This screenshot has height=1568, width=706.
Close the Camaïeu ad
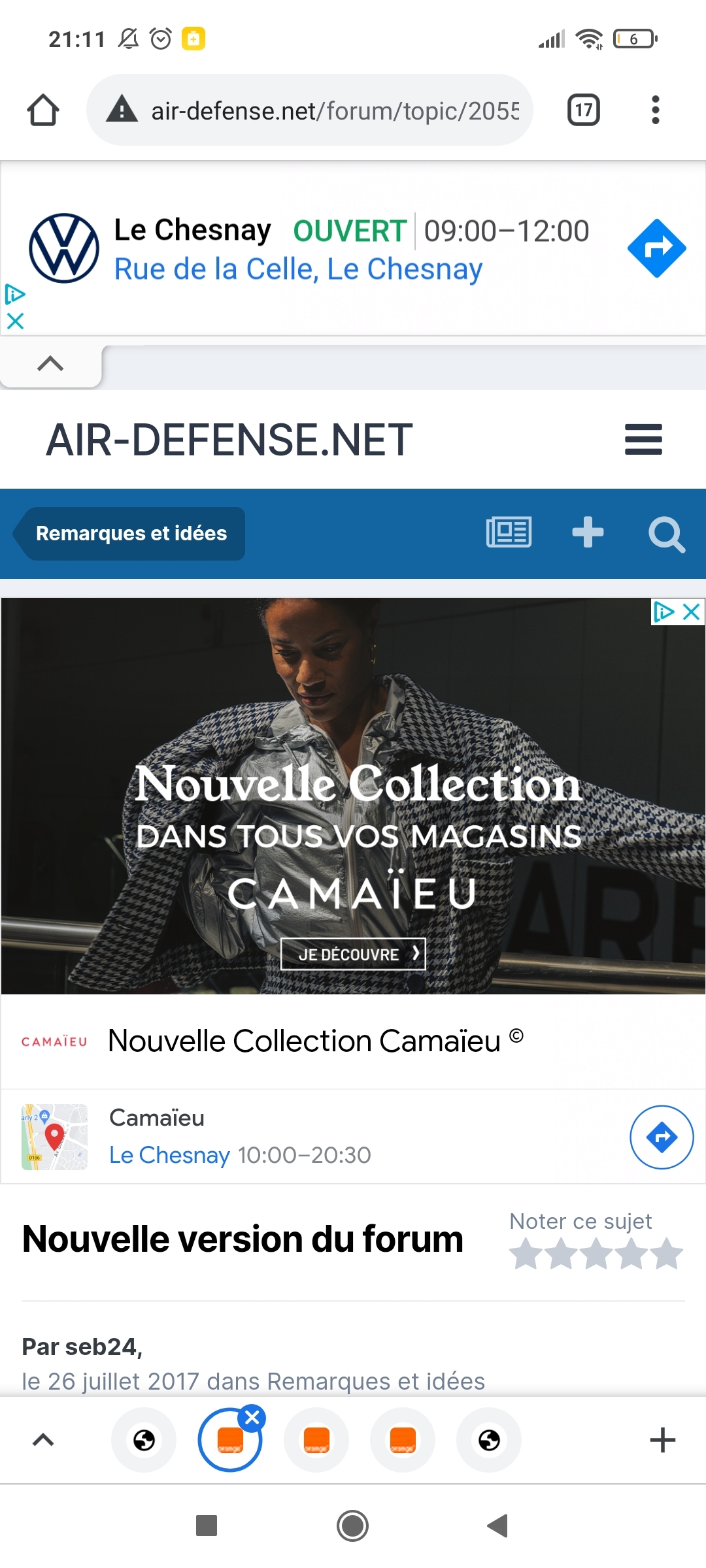click(x=692, y=612)
